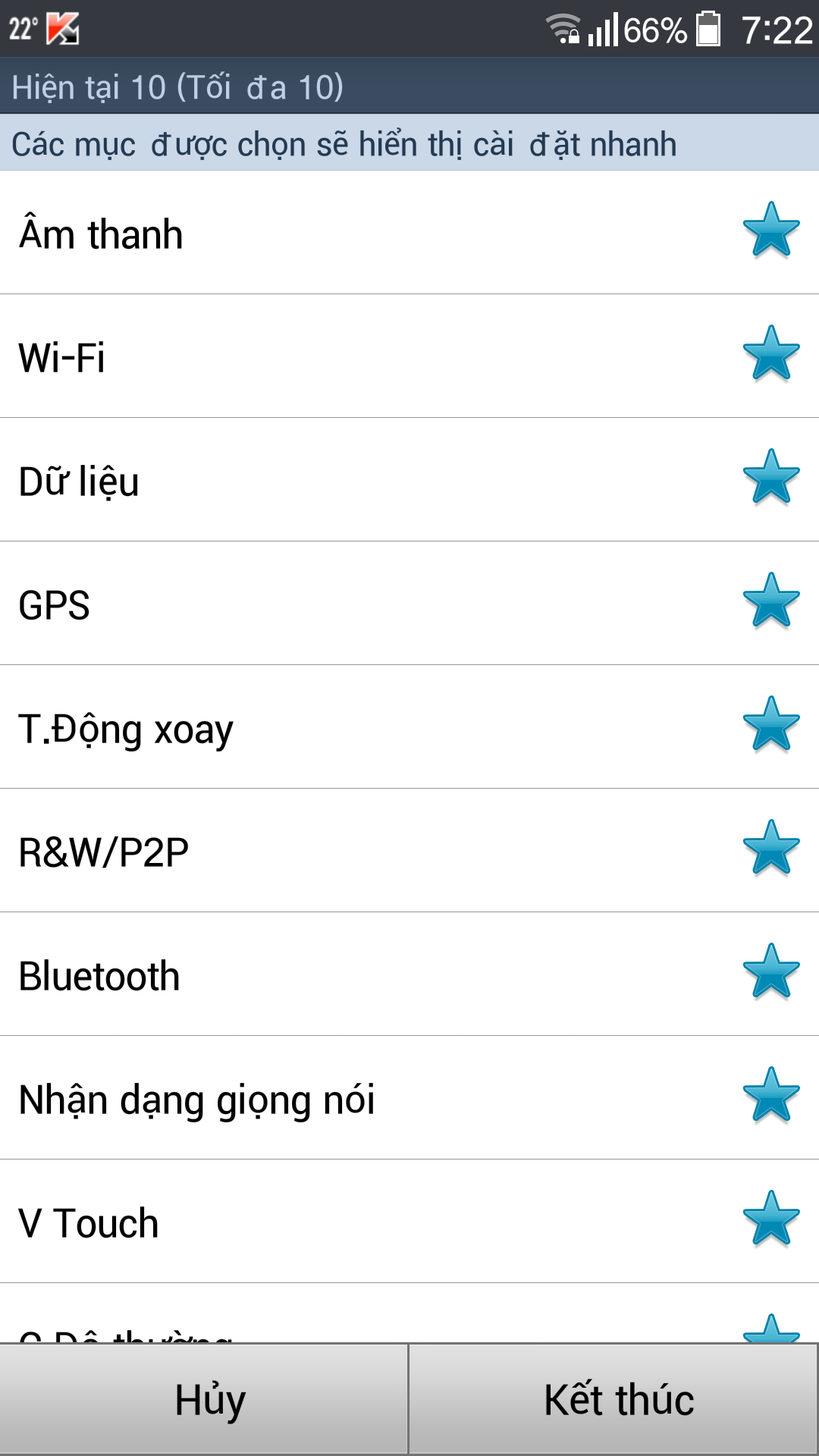Cancel with the Hủy button
This screenshot has width=819, height=1456.
[x=204, y=1399]
